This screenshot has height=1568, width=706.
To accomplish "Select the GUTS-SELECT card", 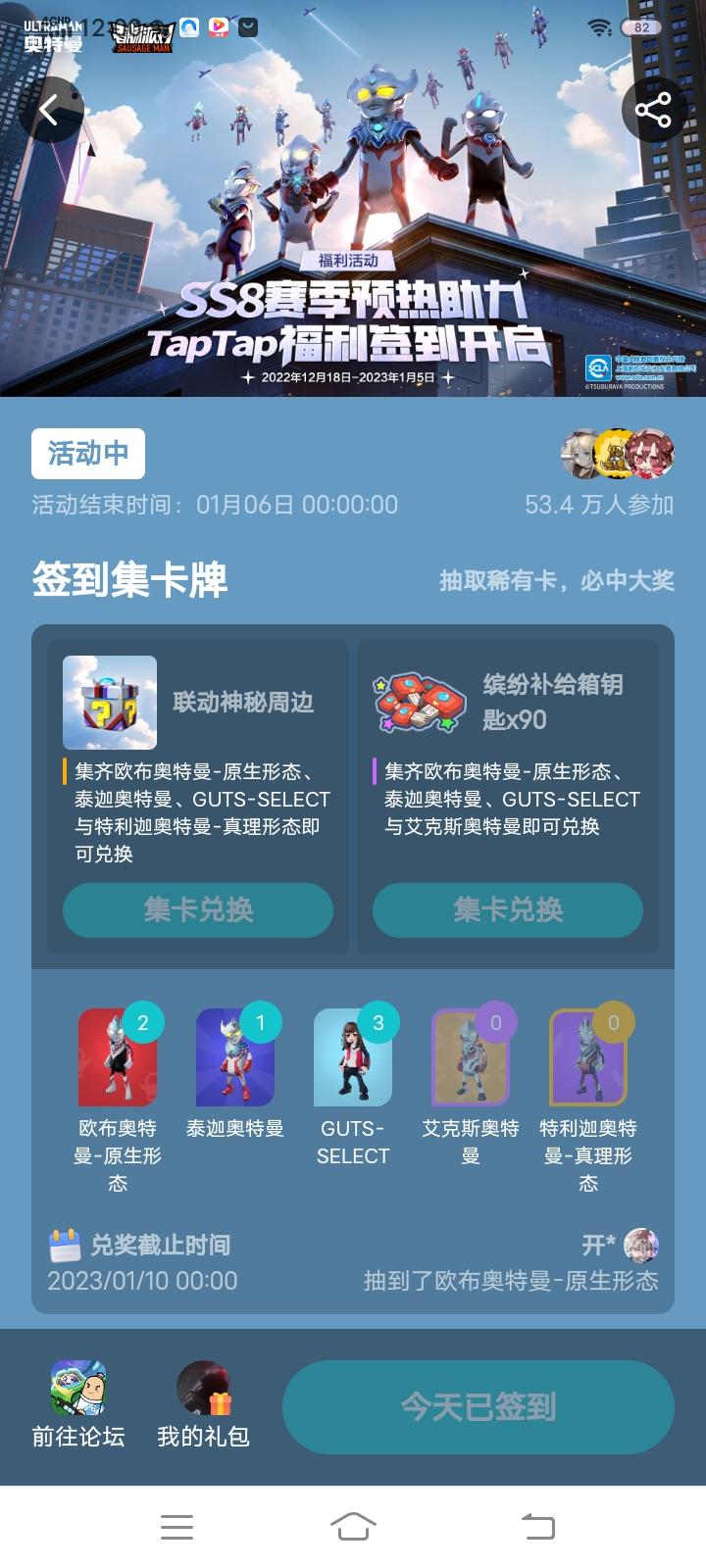I will (x=353, y=1058).
